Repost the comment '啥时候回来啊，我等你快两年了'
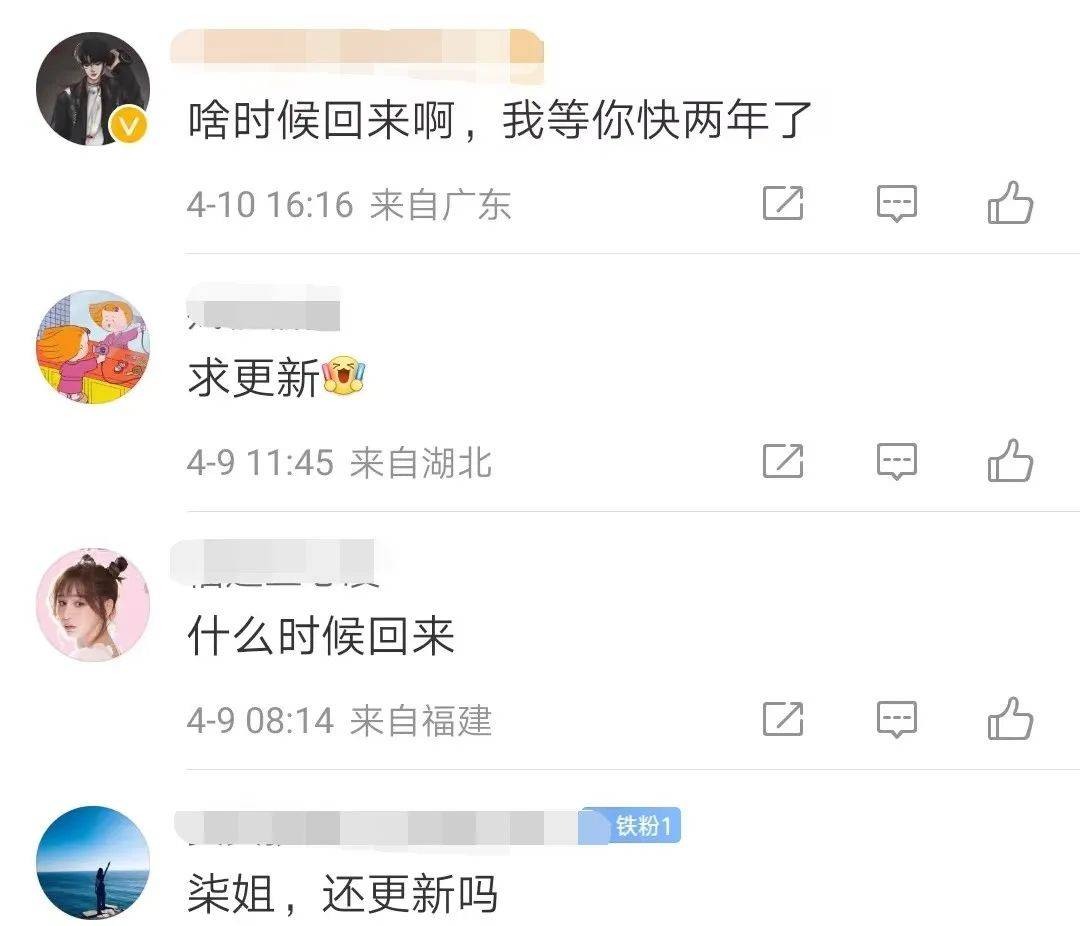This screenshot has height=926, width=1080. [783, 203]
